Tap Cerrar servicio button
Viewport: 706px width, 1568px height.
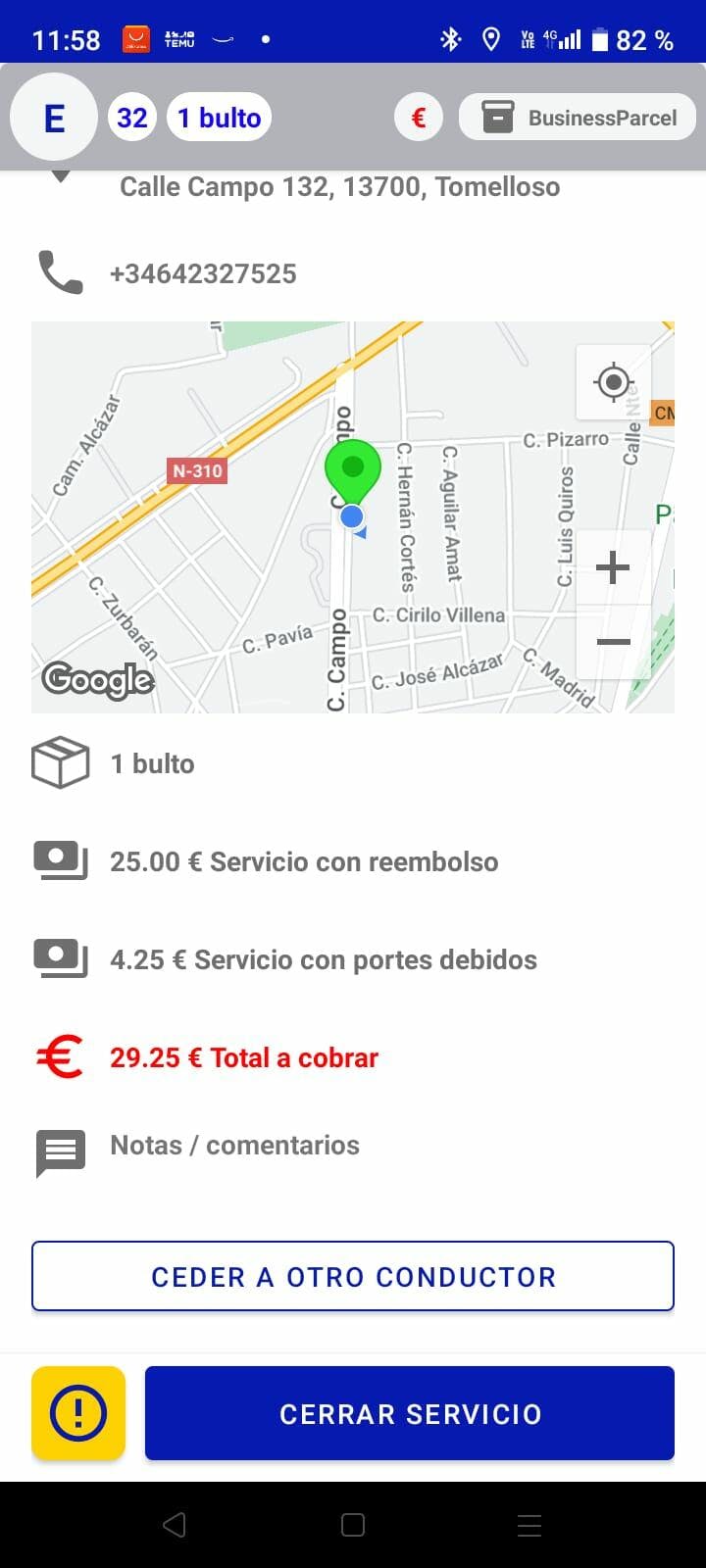pyautogui.click(x=410, y=1413)
